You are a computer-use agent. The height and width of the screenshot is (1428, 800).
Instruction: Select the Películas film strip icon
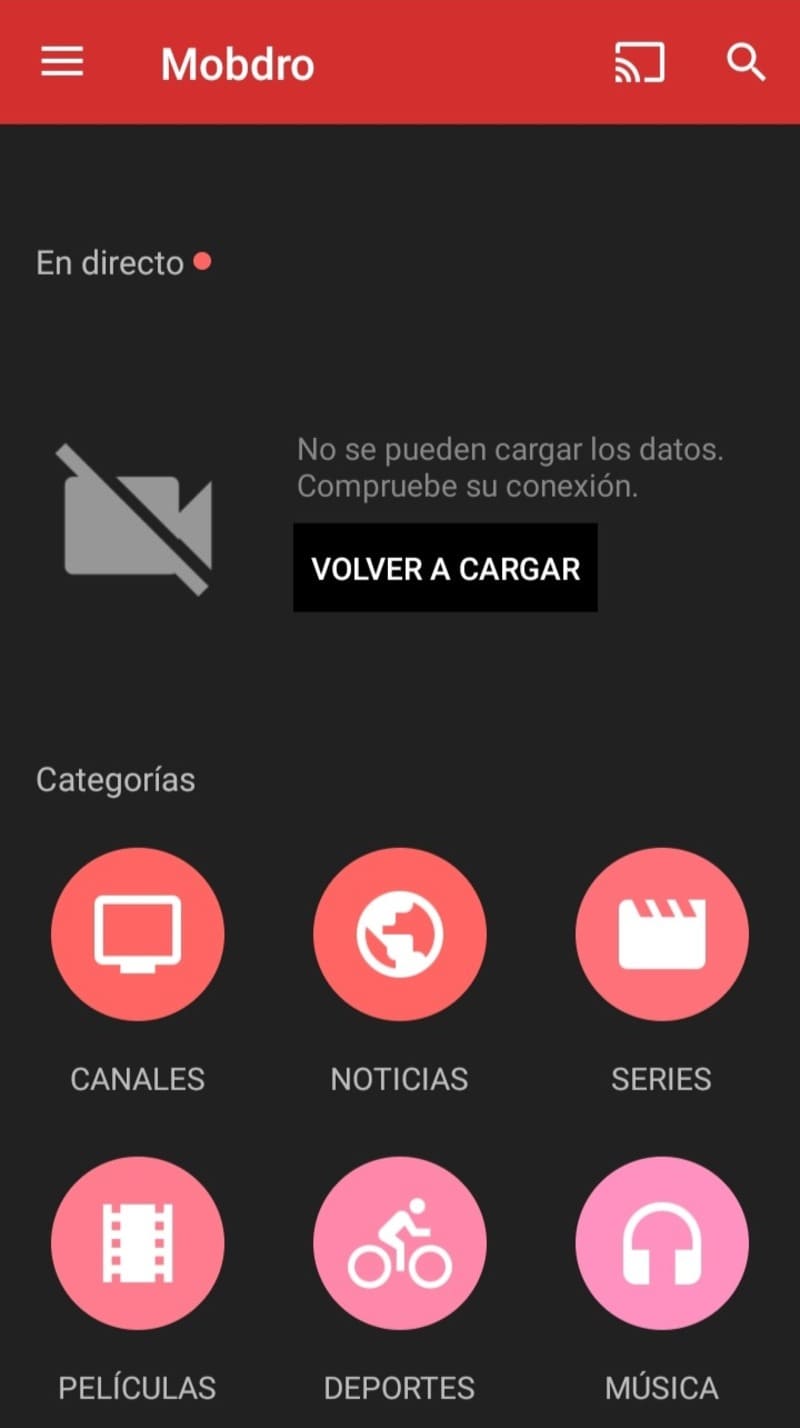click(138, 1243)
